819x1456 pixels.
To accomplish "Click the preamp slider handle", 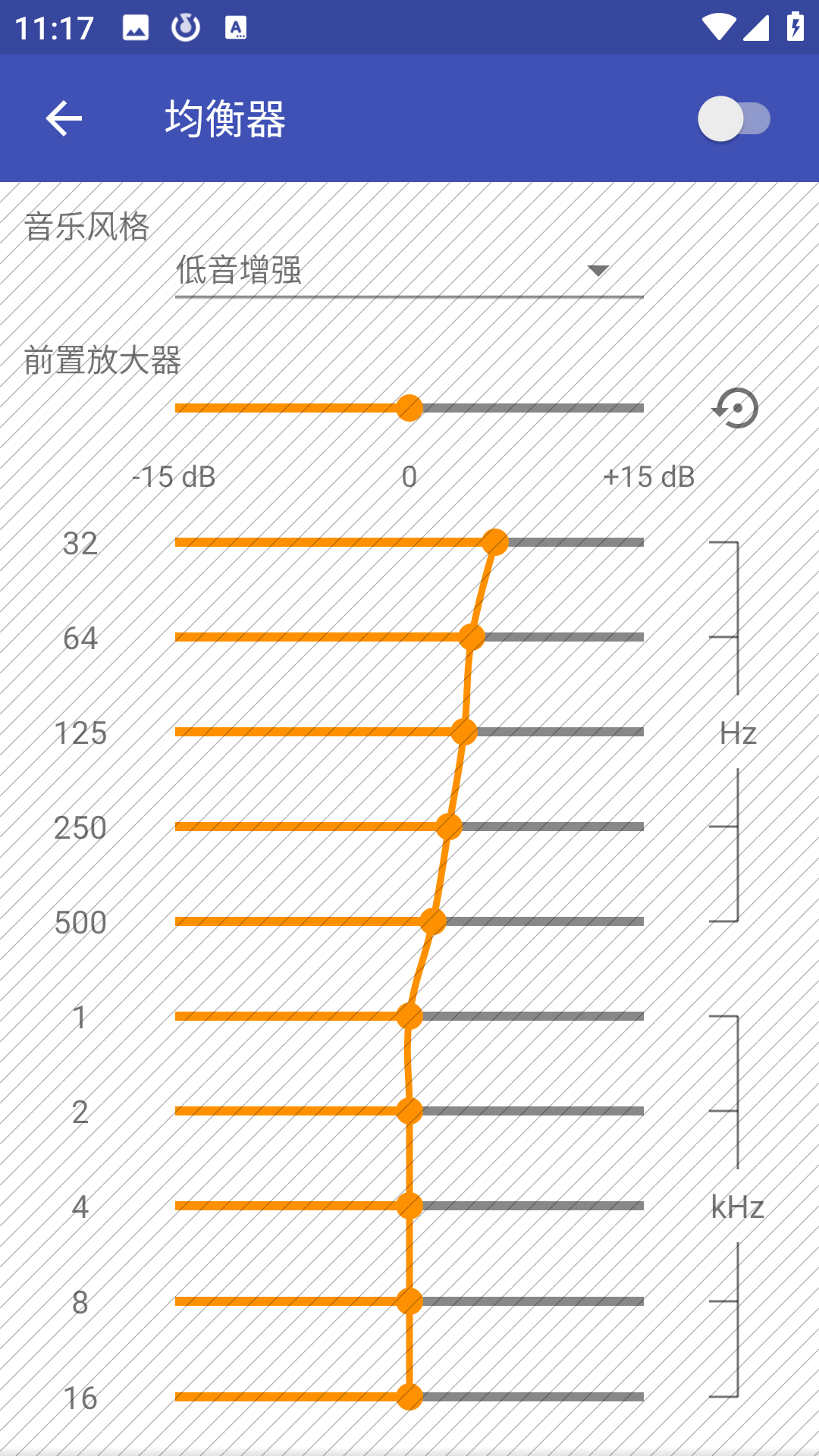I will point(410,409).
